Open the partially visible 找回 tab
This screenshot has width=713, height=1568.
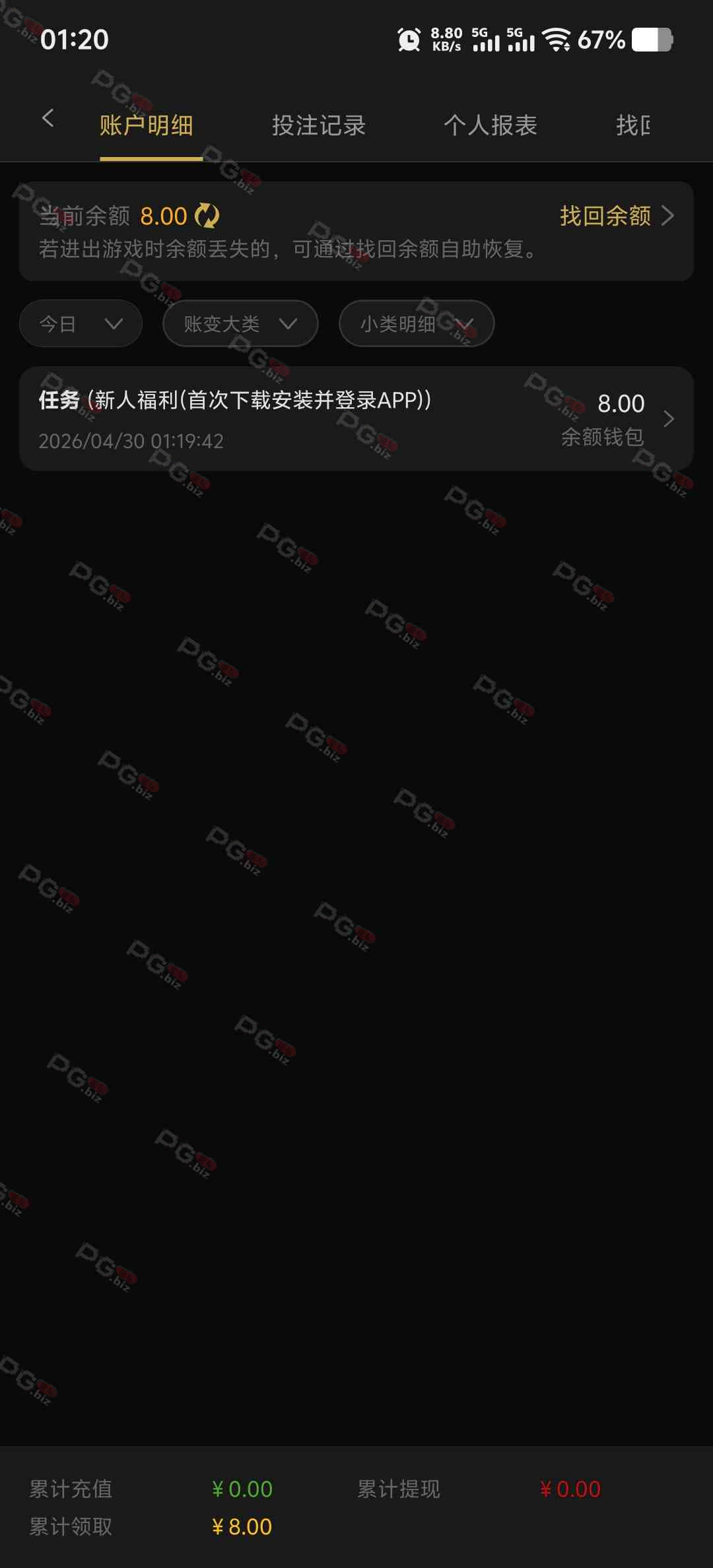tap(632, 125)
